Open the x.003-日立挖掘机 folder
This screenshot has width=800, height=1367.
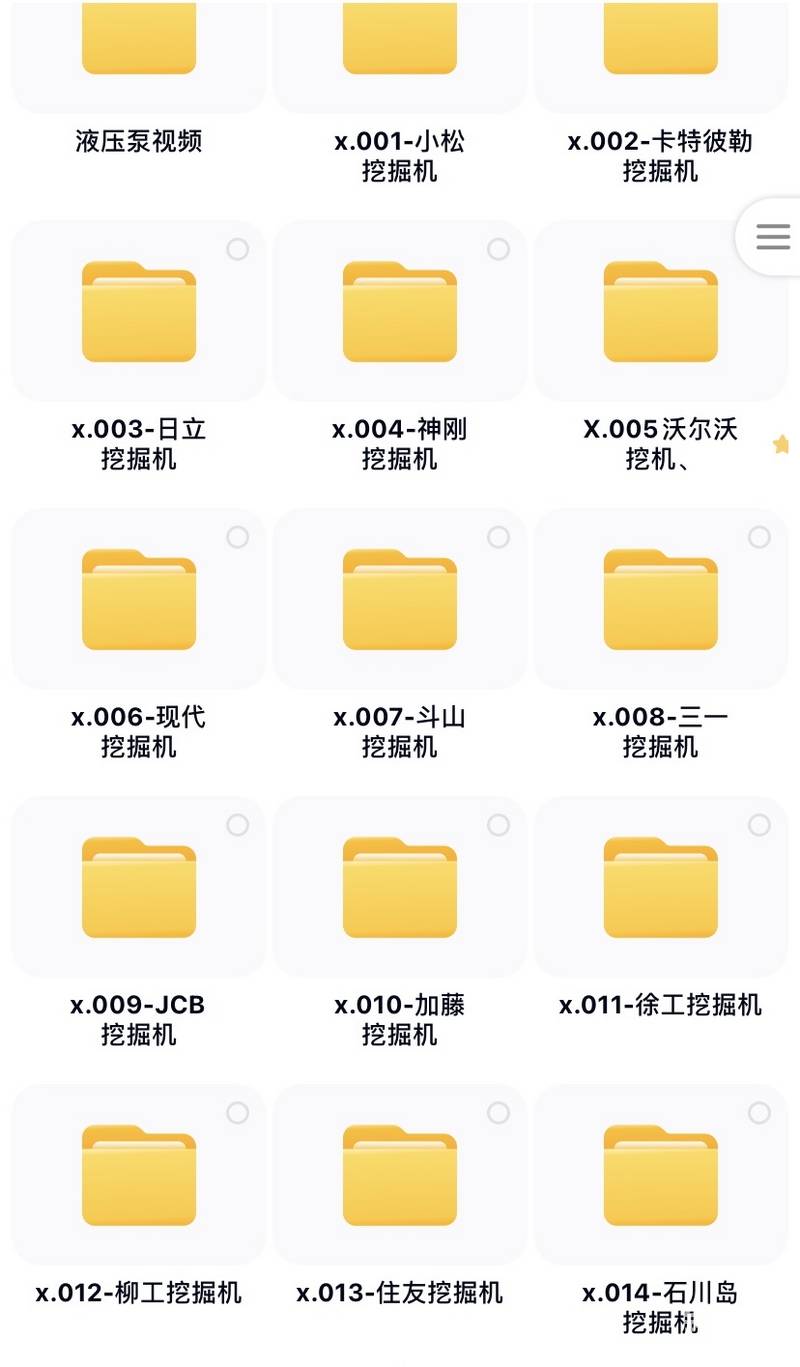tap(139, 312)
